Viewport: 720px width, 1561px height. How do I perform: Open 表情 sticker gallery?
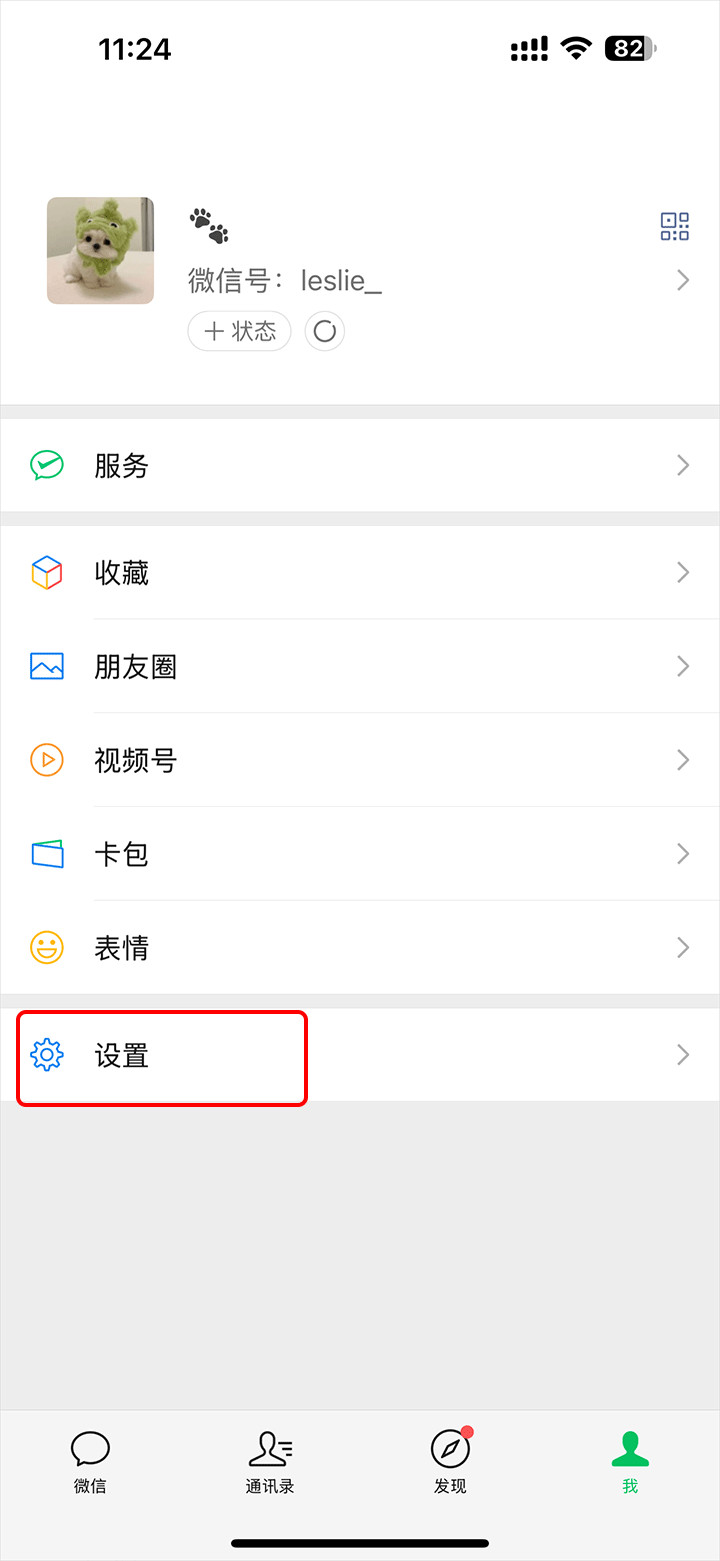coord(360,947)
